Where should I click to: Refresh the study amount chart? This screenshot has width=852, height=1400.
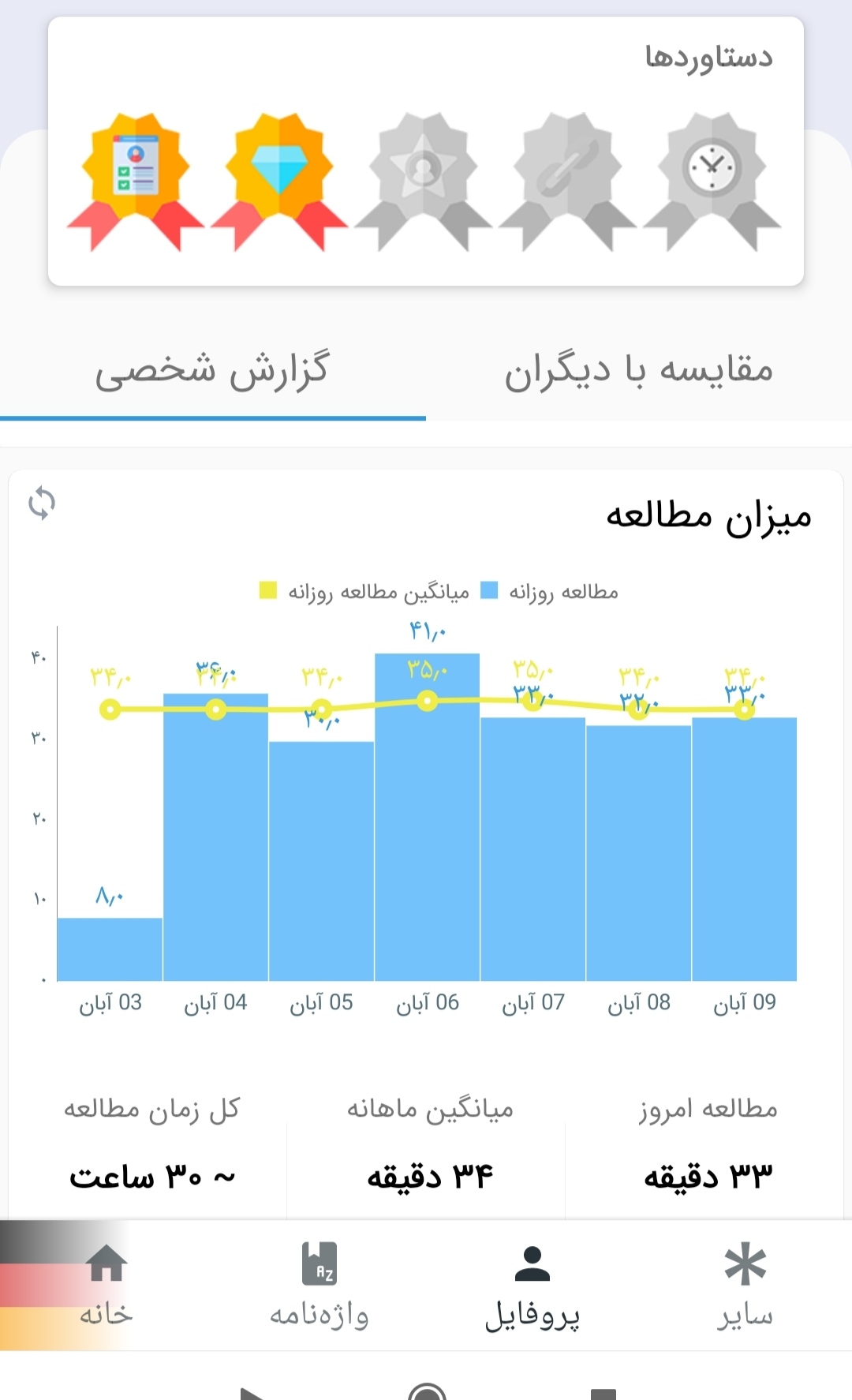pyautogui.click(x=42, y=503)
